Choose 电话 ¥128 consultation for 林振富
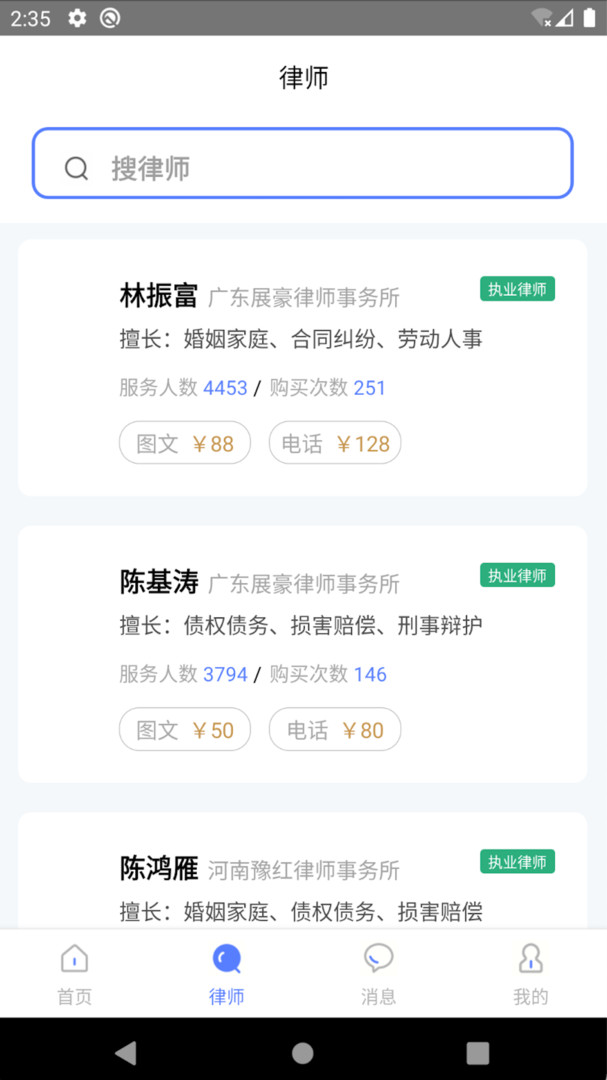Screen dimensions: 607x1080 coord(335,443)
